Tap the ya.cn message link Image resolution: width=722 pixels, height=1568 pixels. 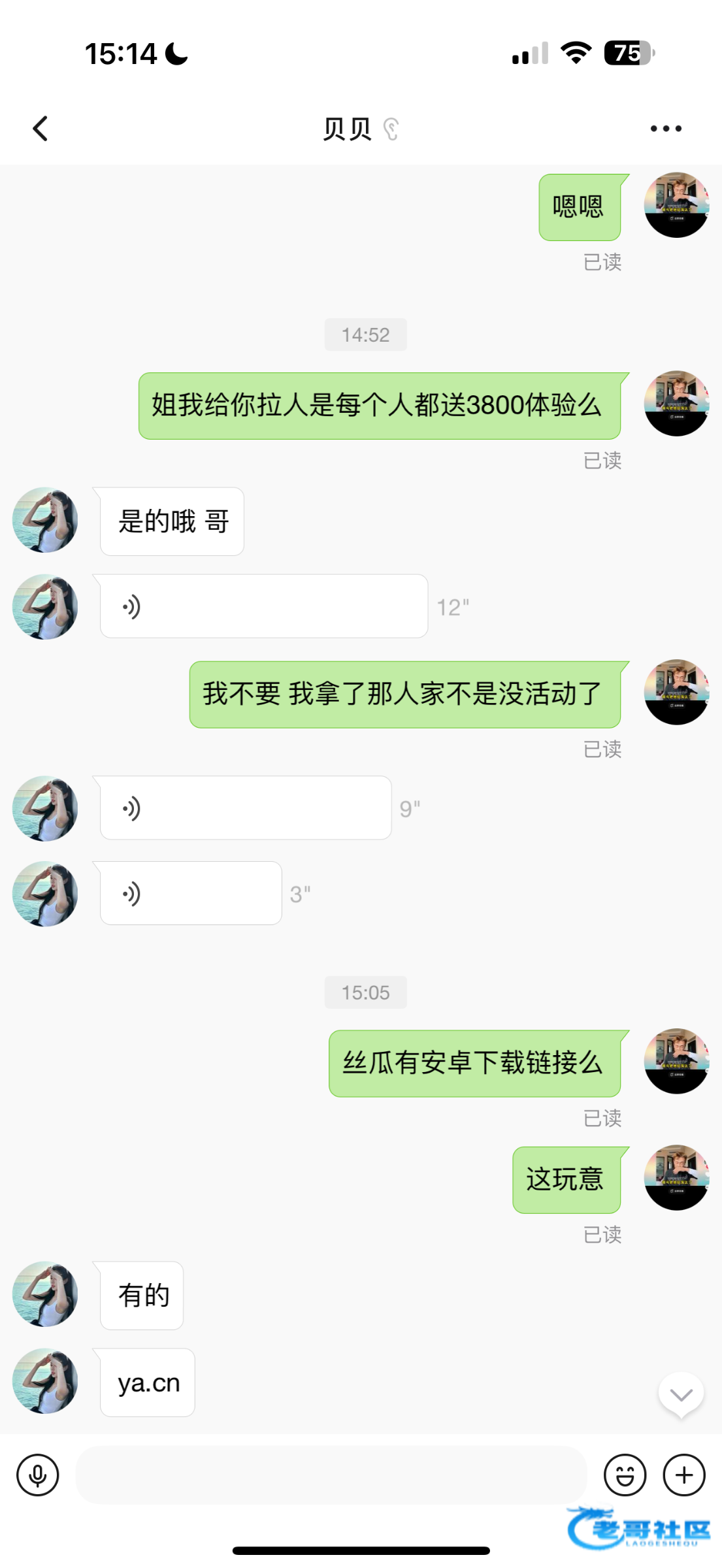pos(148,1382)
